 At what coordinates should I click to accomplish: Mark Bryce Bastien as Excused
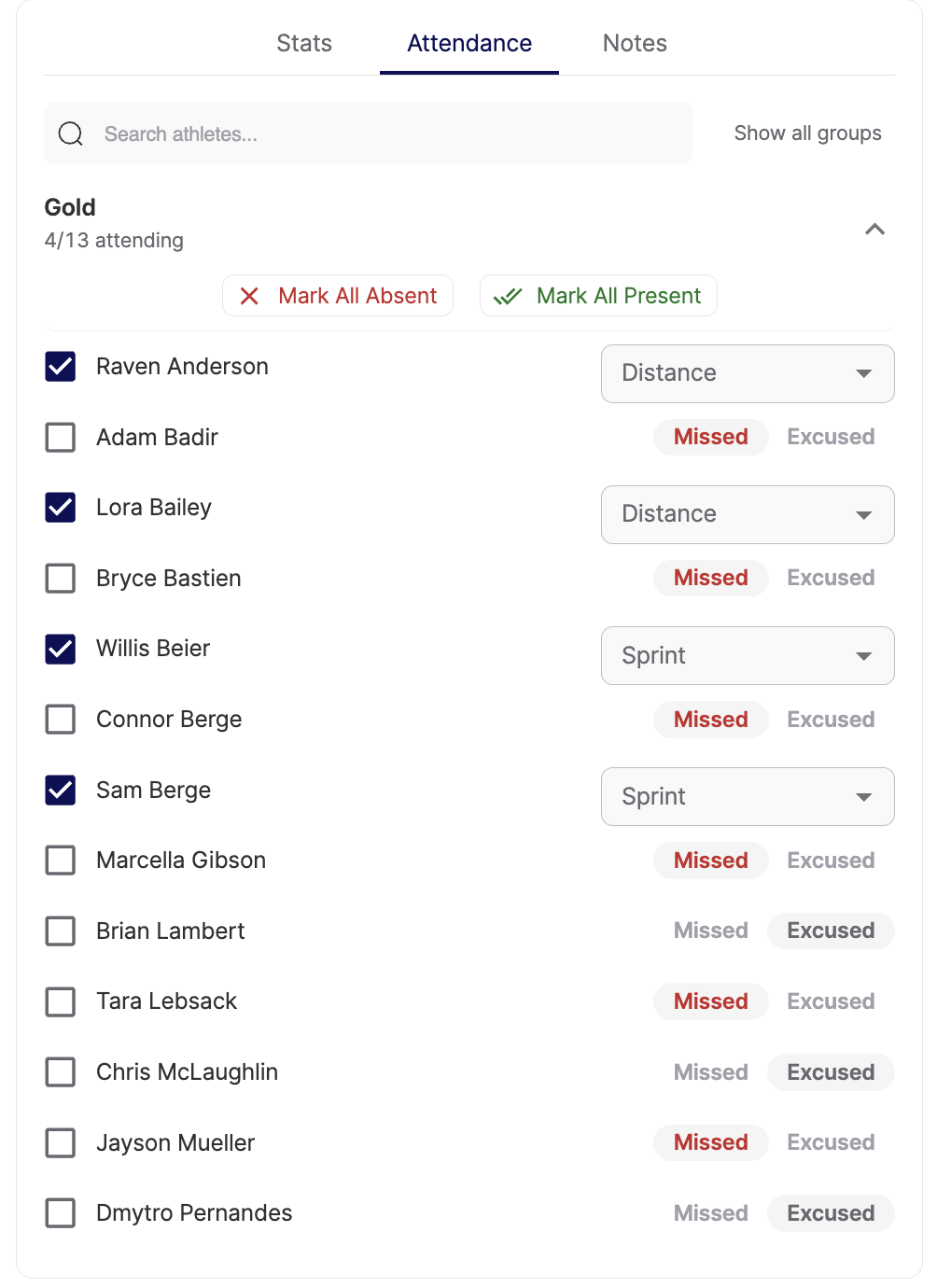[x=831, y=578]
